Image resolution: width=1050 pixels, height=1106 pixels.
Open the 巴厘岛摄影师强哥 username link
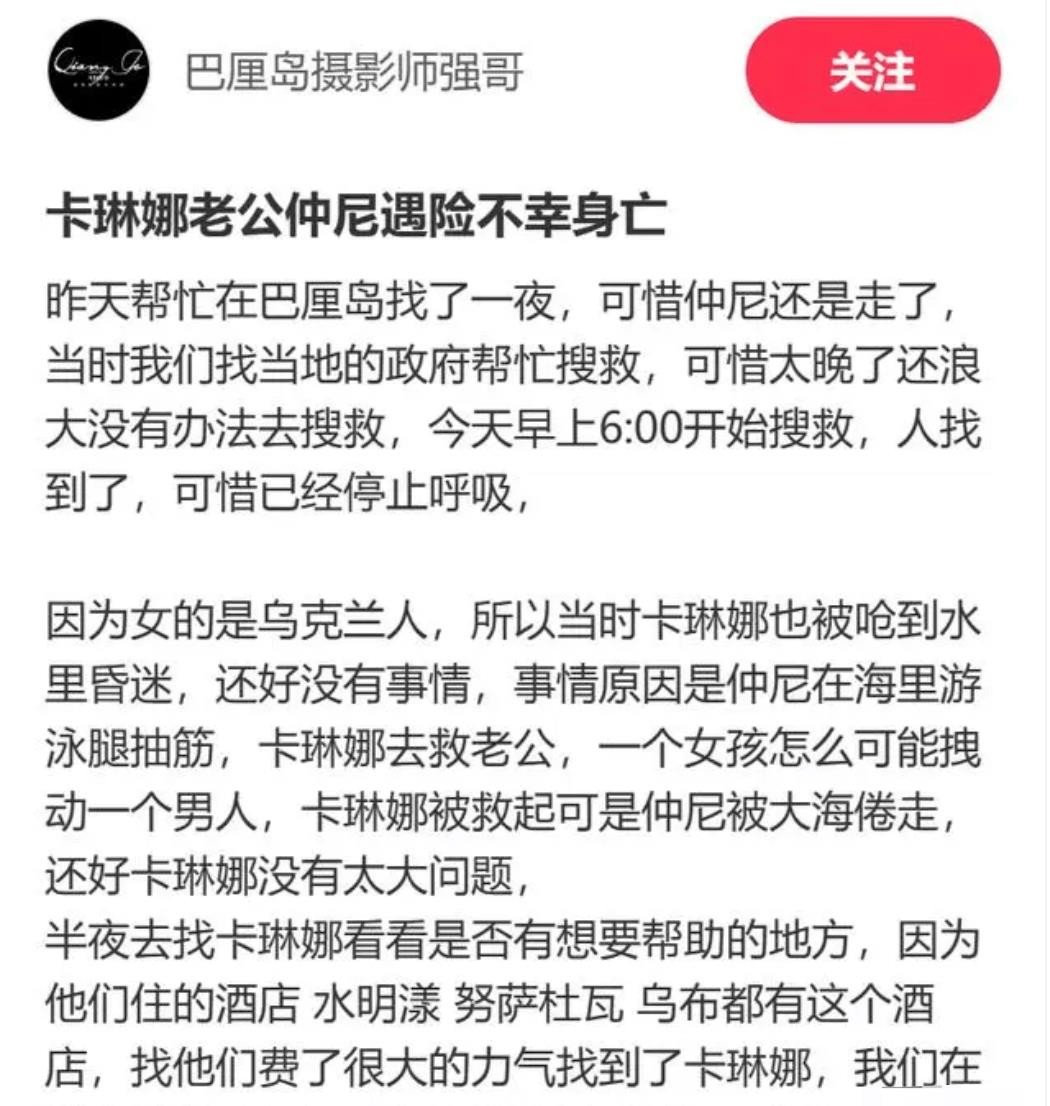click(x=354, y=72)
